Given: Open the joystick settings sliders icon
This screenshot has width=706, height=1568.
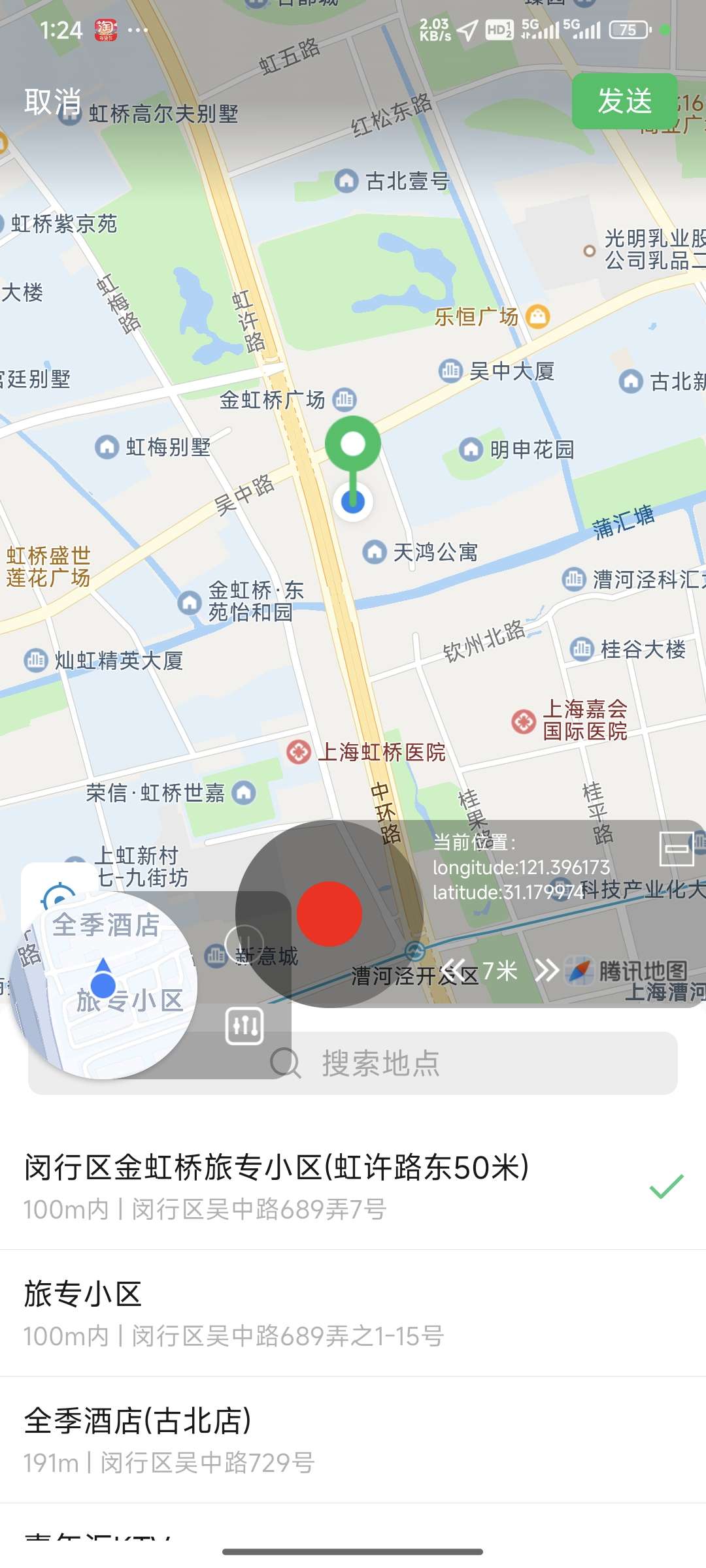Looking at the screenshot, I should (x=244, y=1026).
